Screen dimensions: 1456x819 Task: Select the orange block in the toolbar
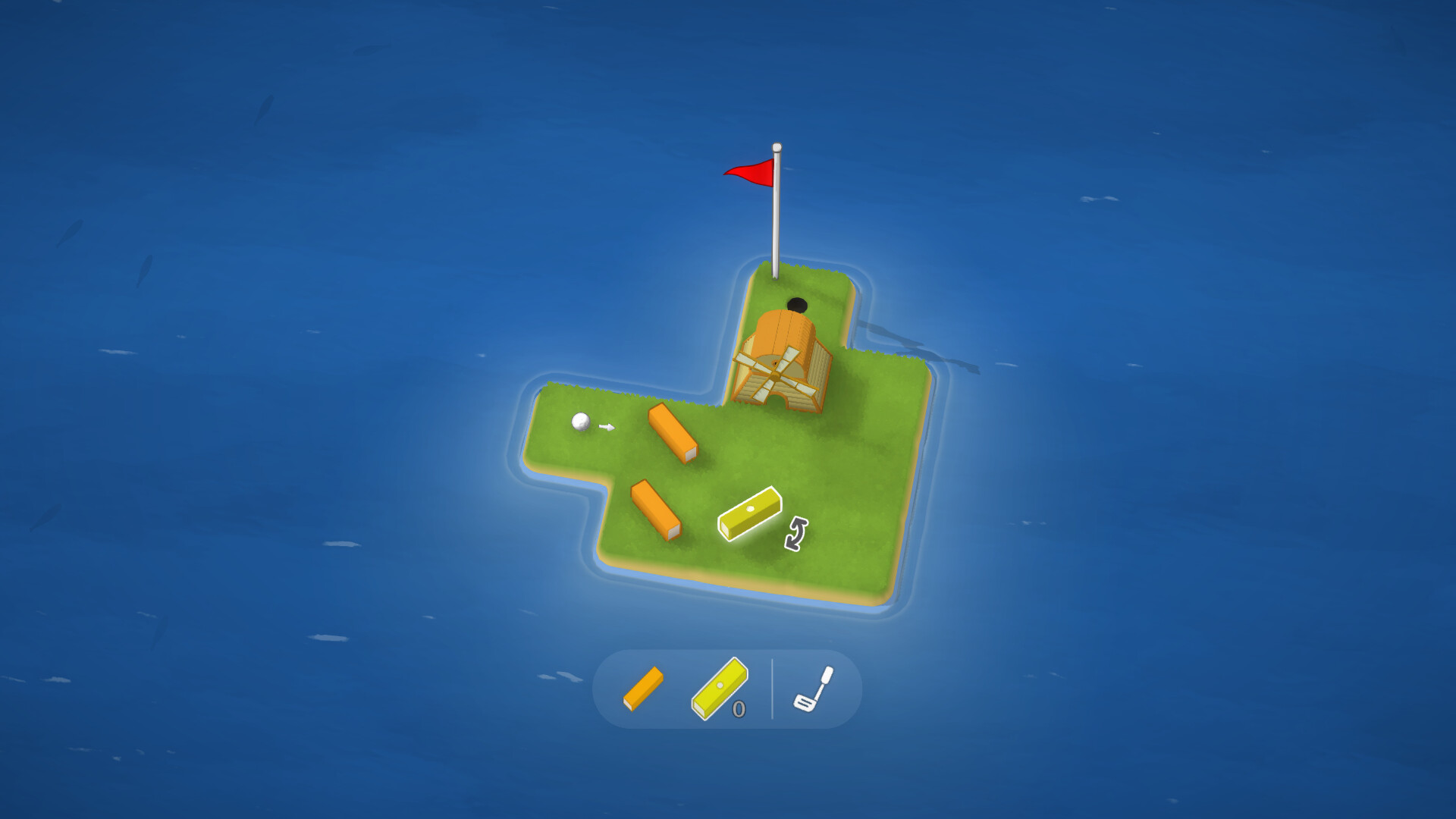(x=643, y=689)
